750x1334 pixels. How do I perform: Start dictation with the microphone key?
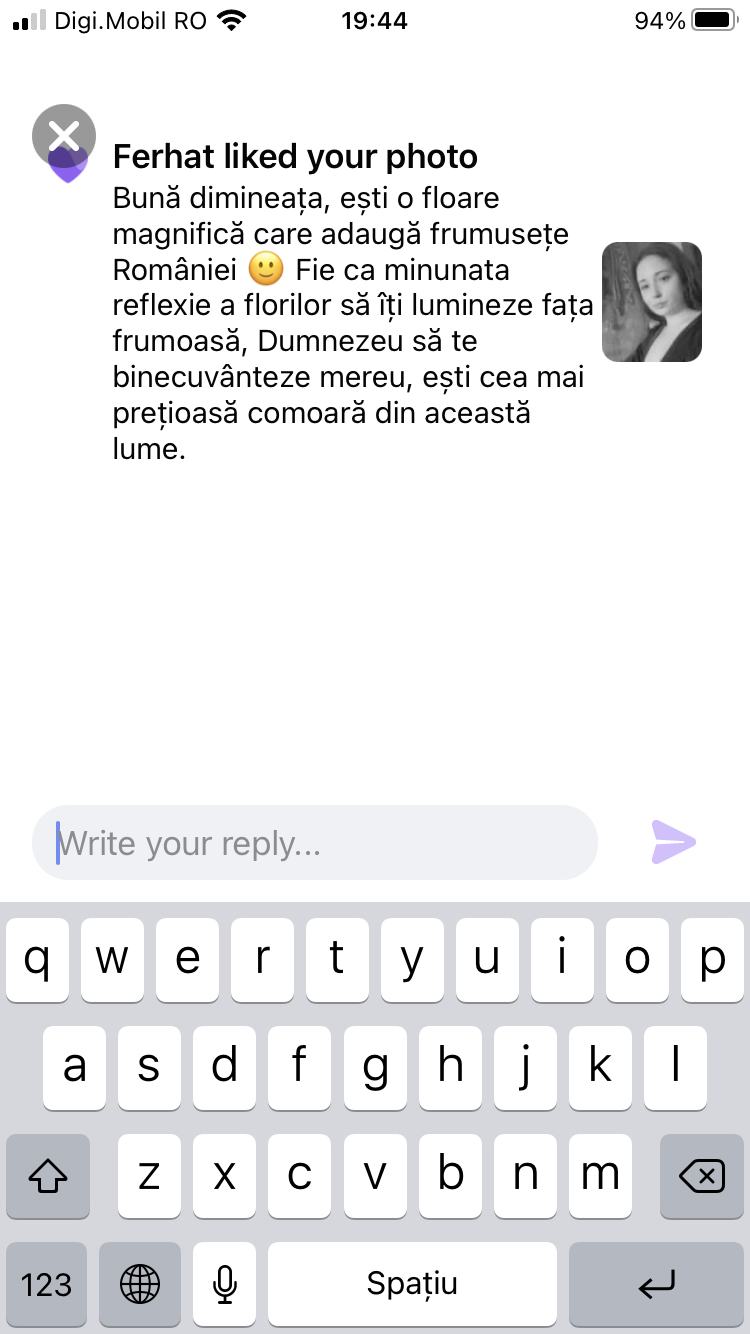[x=225, y=1284]
